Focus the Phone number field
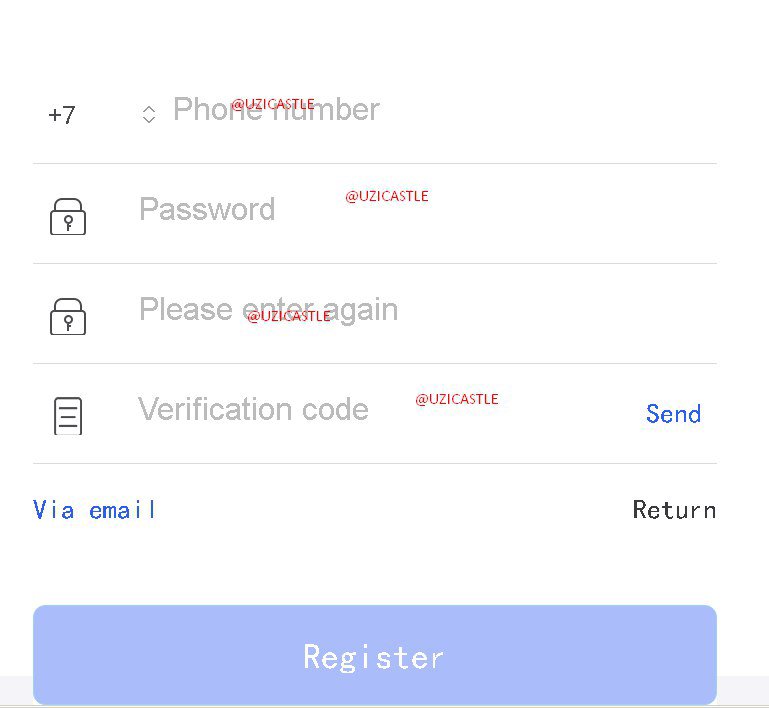 click(x=400, y=110)
